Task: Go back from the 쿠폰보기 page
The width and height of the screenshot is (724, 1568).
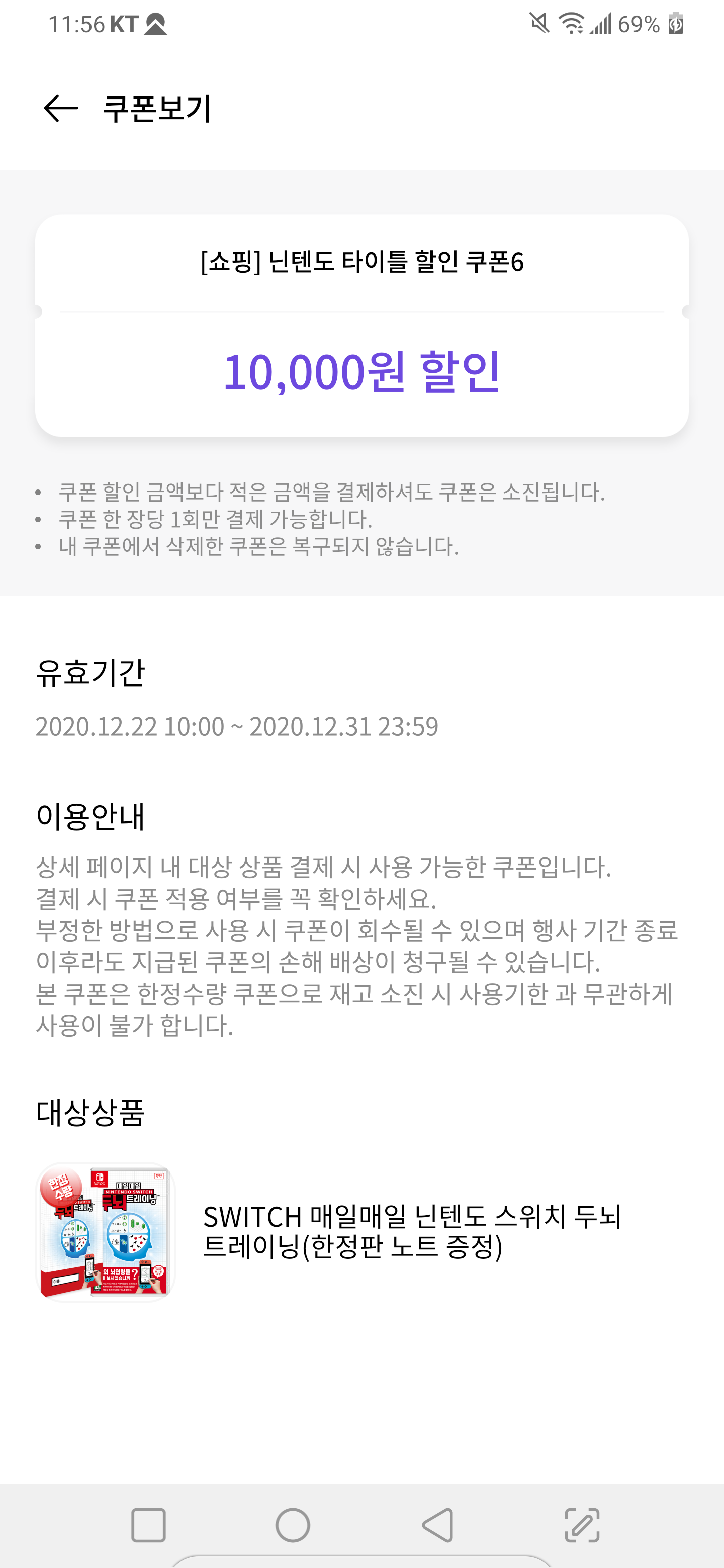Action: point(61,109)
